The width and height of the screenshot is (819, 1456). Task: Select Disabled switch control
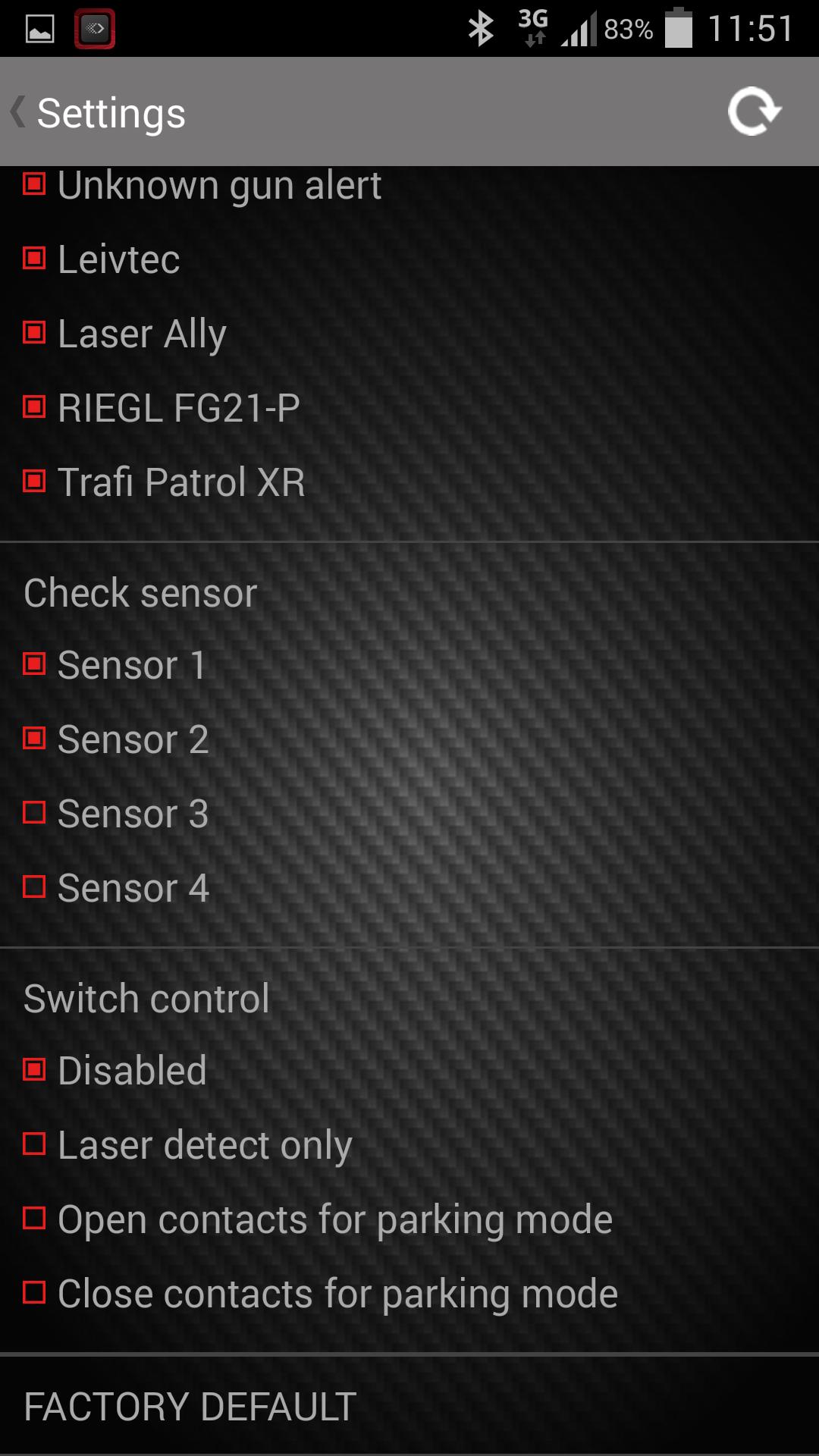tap(34, 1070)
